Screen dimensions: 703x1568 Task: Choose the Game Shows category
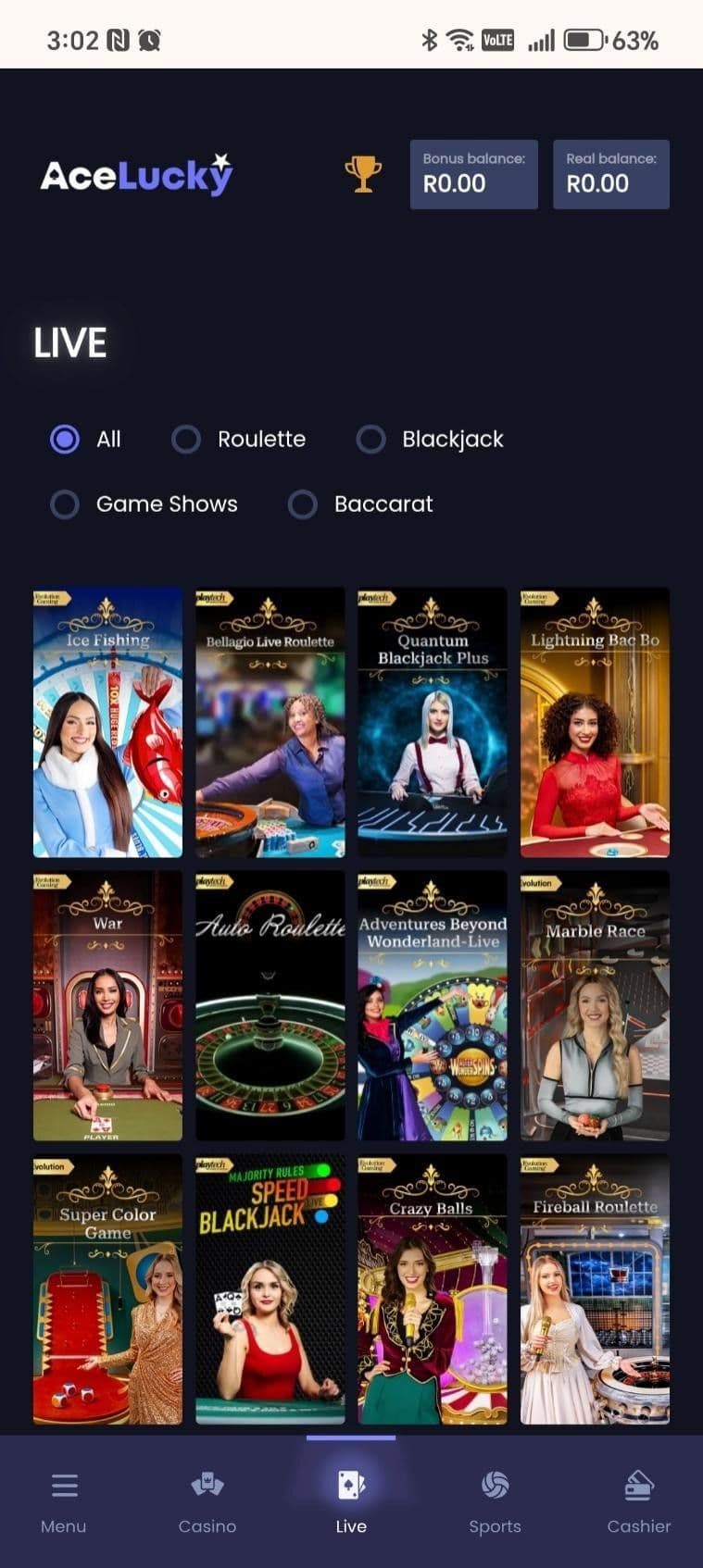coord(65,504)
